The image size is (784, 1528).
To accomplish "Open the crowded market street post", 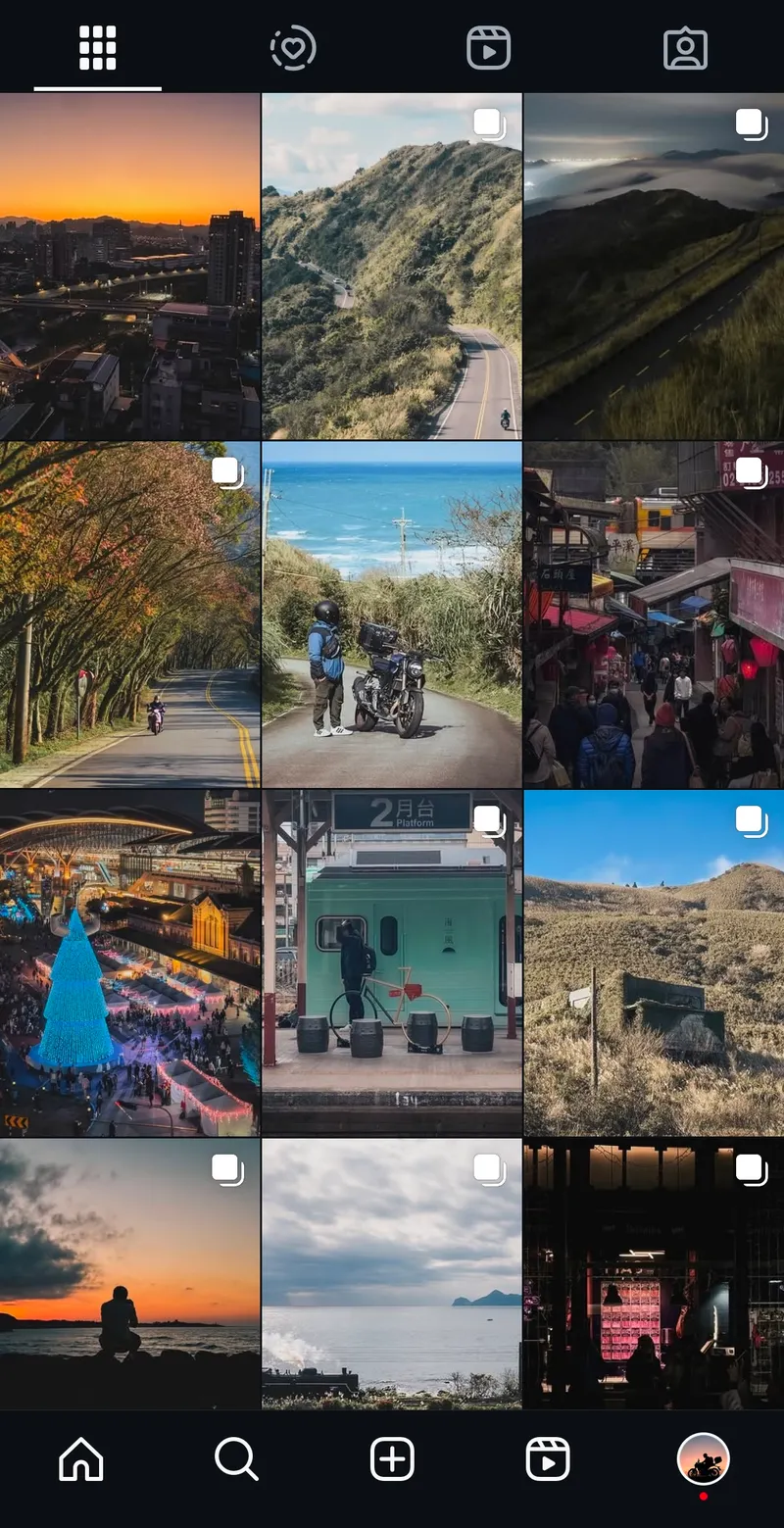I will click(654, 615).
